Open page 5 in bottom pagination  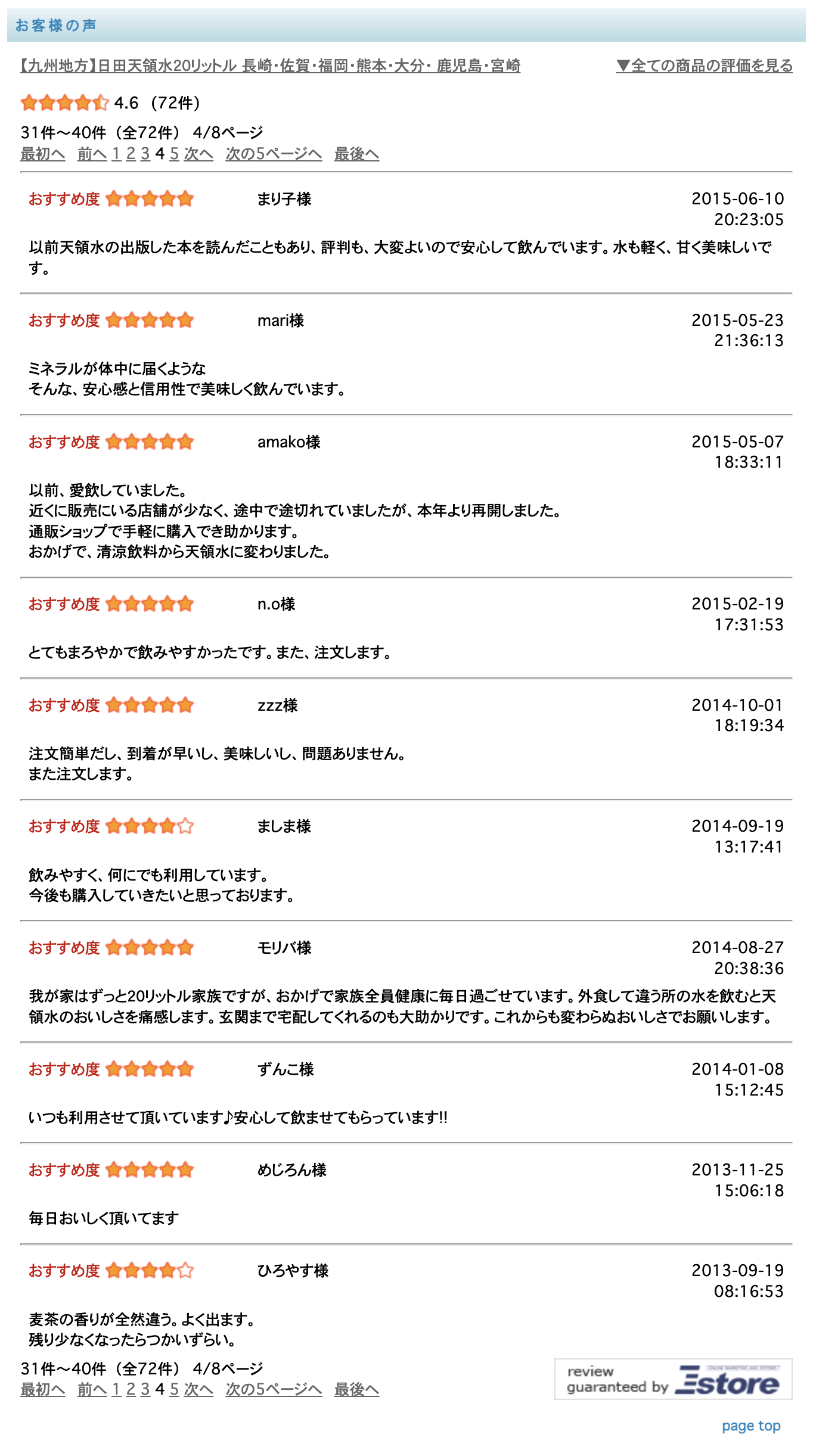click(x=174, y=1389)
